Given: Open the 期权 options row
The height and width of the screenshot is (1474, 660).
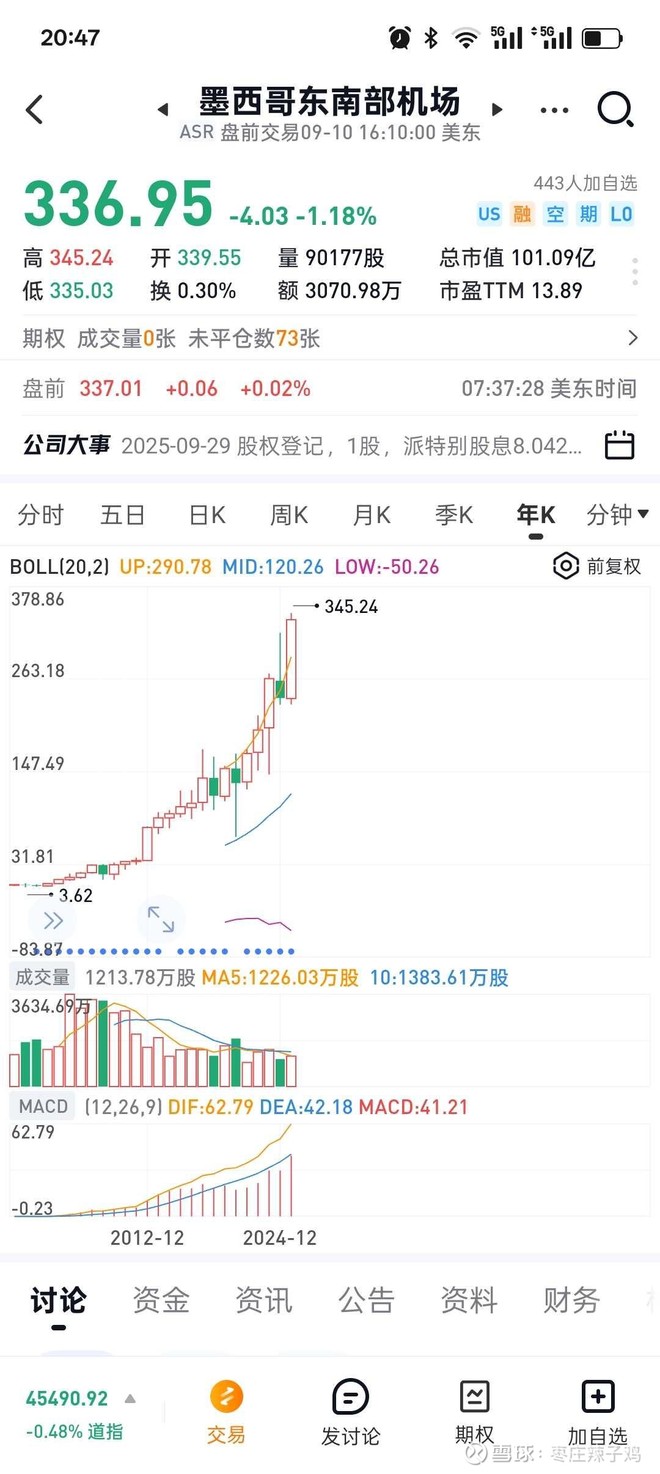Looking at the screenshot, I should click(330, 339).
